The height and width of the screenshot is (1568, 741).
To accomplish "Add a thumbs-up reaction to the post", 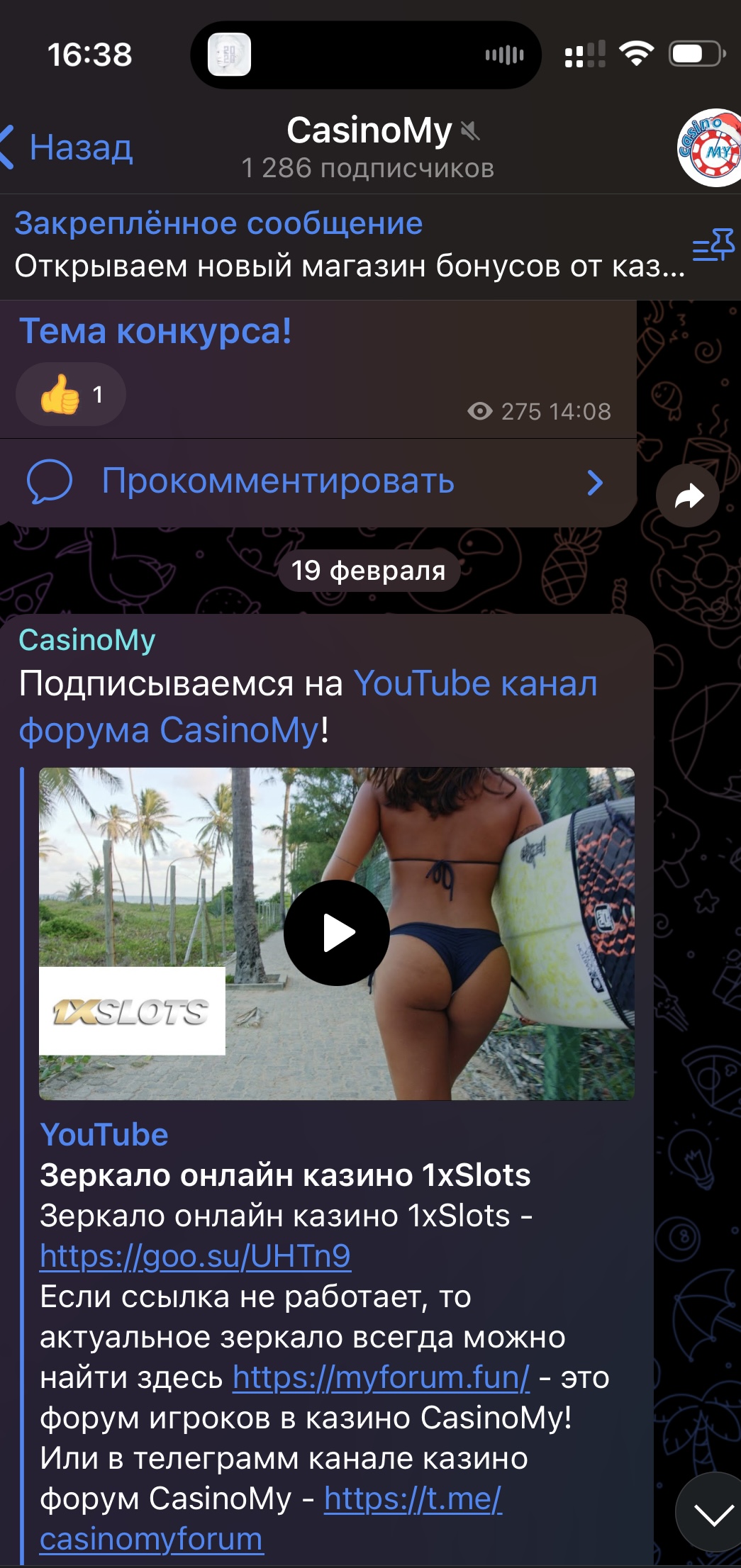I will tap(71, 394).
